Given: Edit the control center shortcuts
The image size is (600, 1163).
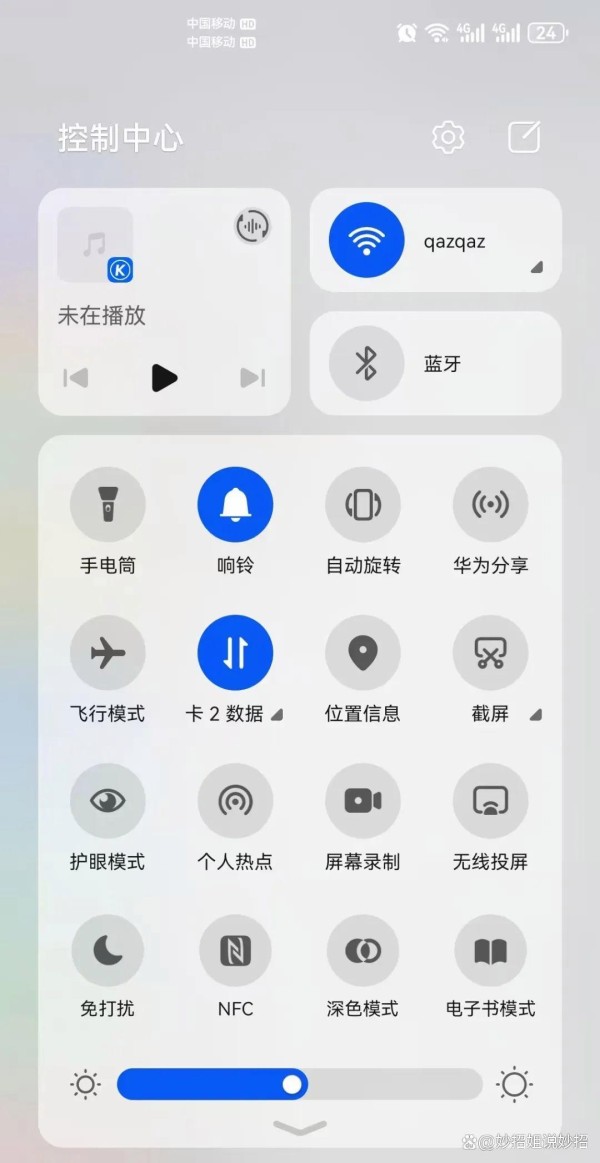Looking at the screenshot, I should [524, 137].
